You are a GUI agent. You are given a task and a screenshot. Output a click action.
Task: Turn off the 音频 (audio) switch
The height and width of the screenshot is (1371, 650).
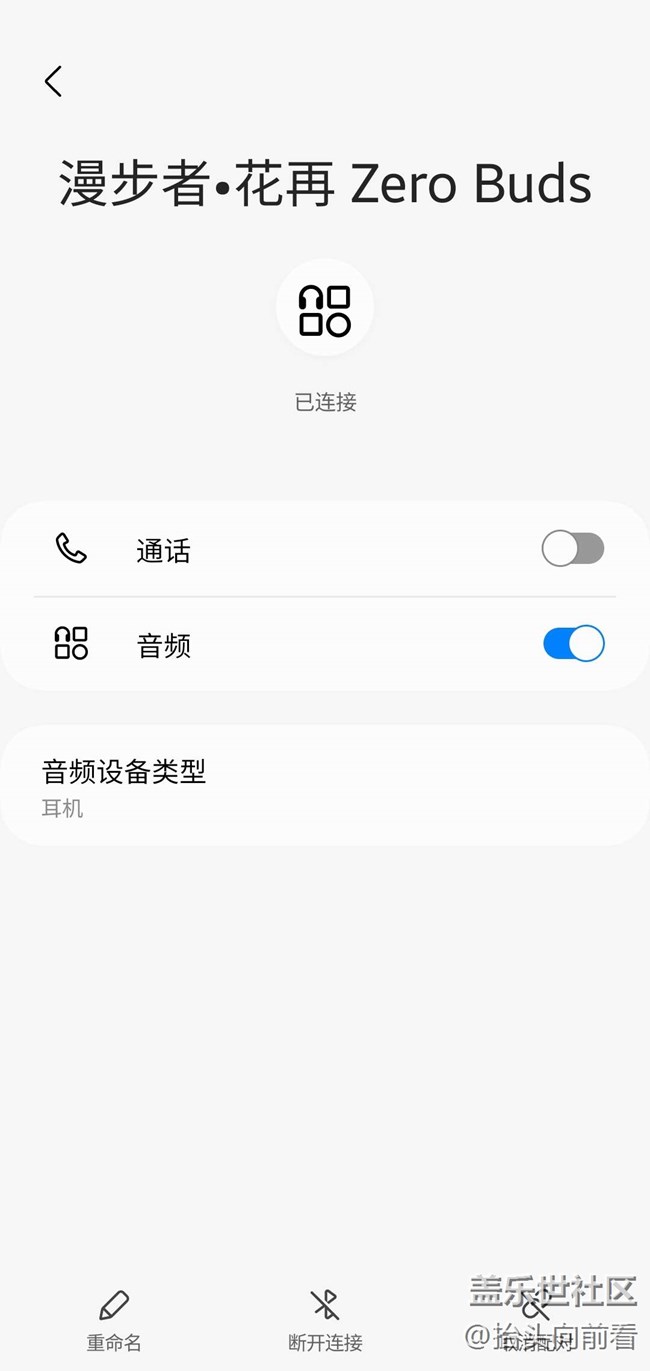(573, 644)
